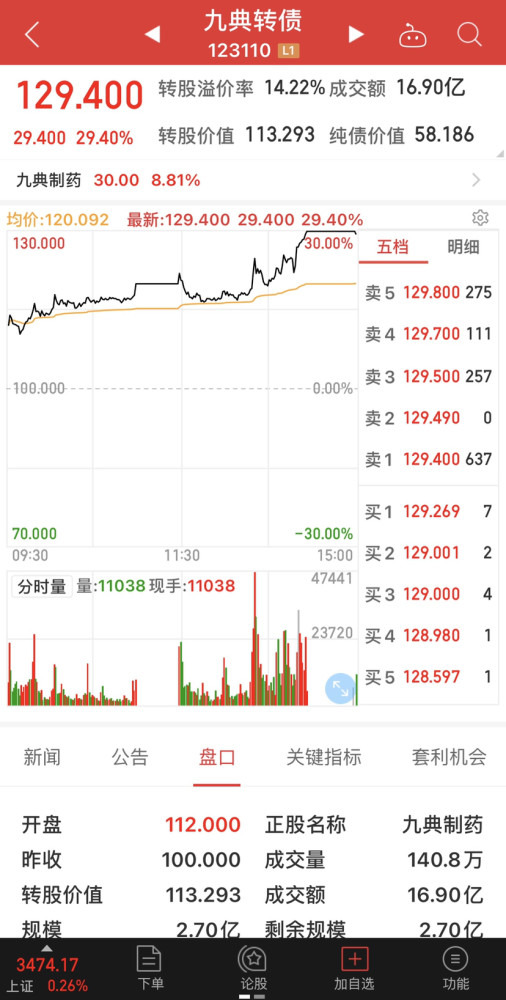Viewport: 506px width, 1000px height.
Task: Select the 盘口 tab
Action: [x=217, y=757]
